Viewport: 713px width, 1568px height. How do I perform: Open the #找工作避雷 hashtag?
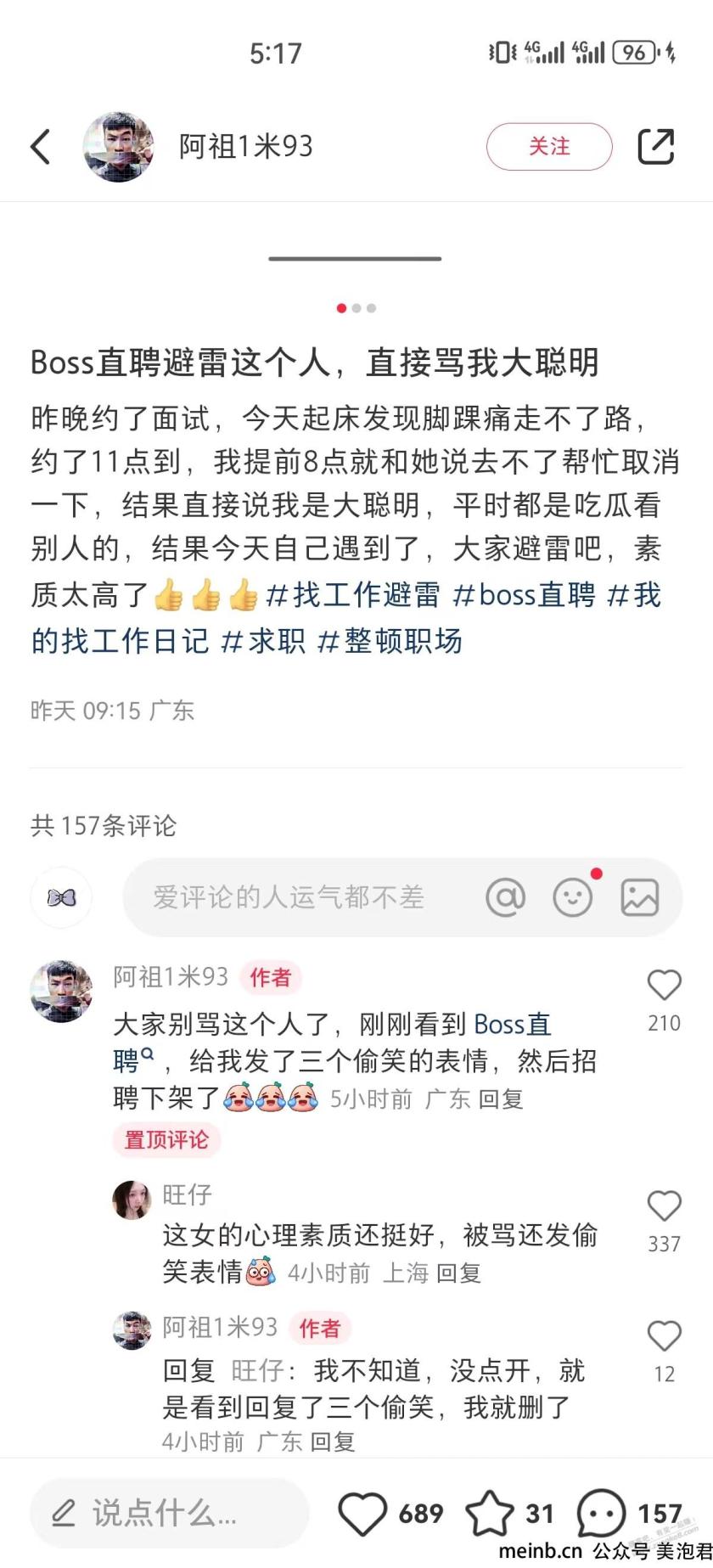pyautogui.click(x=353, y=595)
